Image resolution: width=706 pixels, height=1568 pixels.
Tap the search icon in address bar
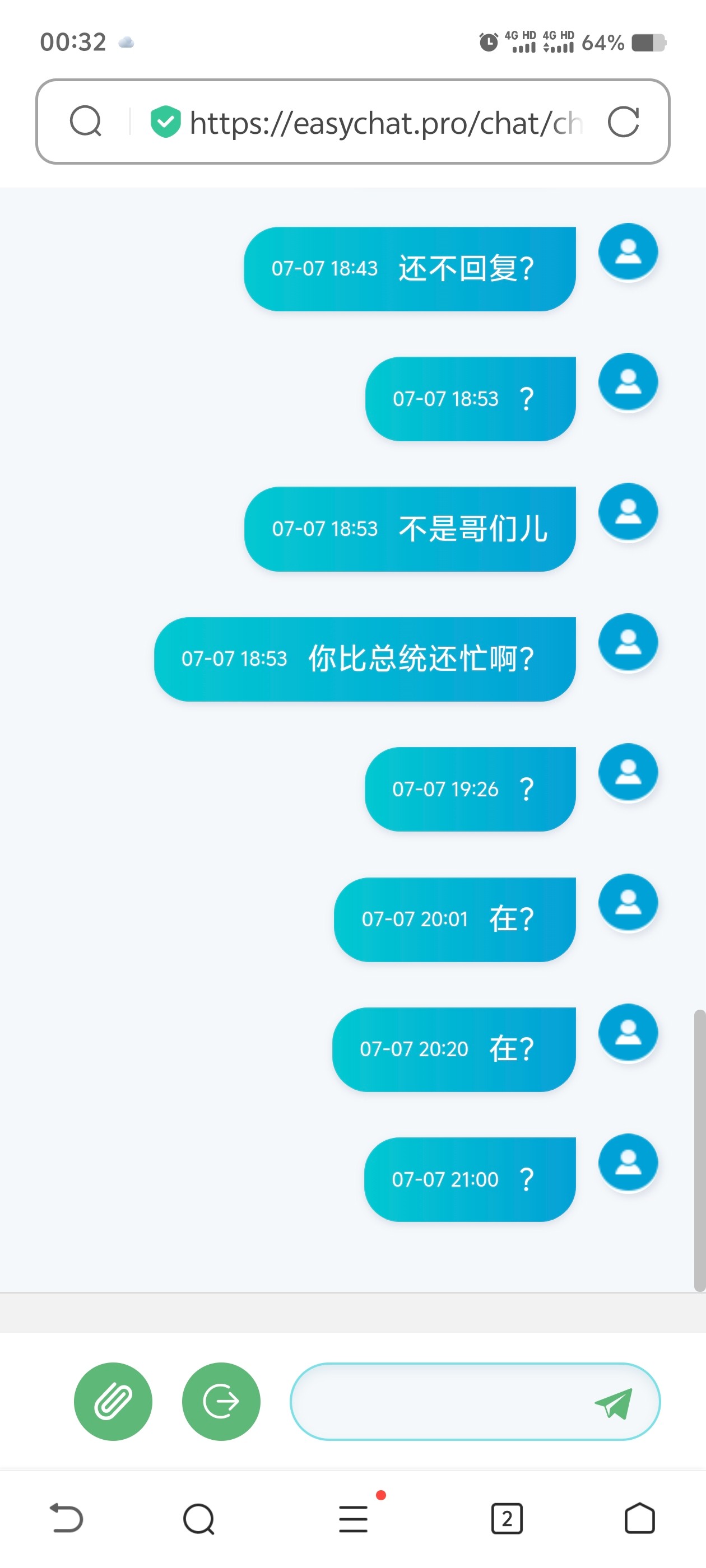85,121
